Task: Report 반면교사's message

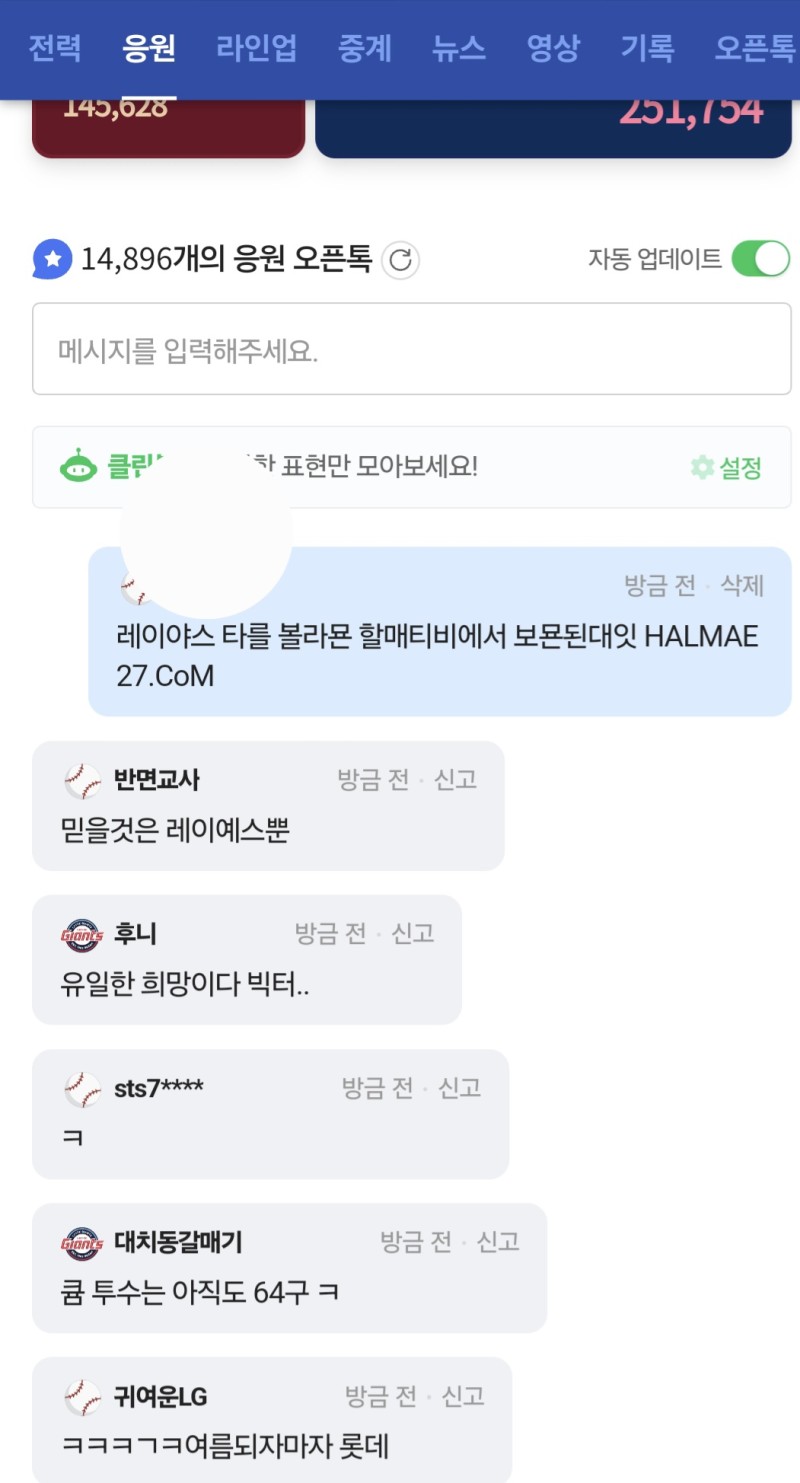Action: coord(455,780)
